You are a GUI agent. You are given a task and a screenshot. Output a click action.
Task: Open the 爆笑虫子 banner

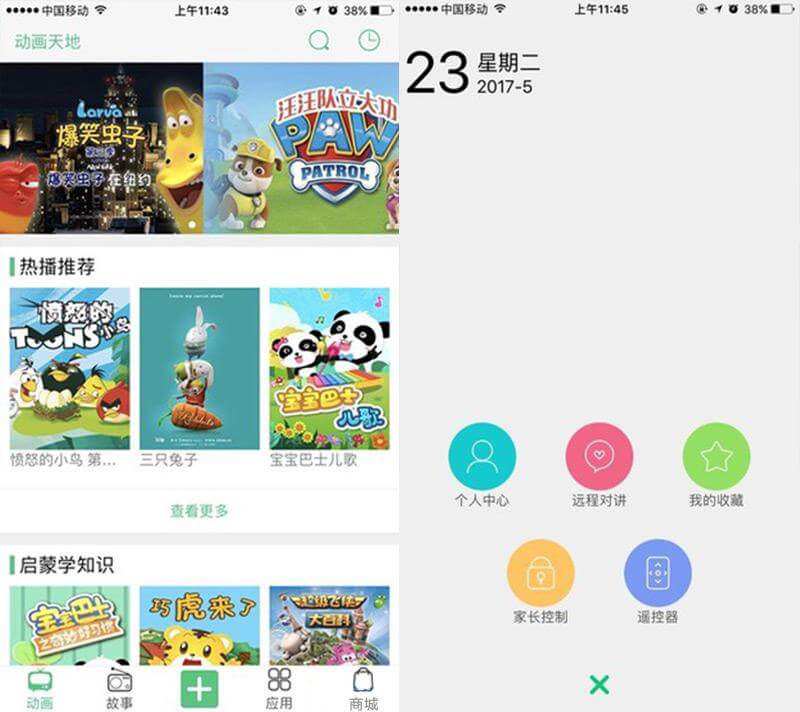point(101,148)
